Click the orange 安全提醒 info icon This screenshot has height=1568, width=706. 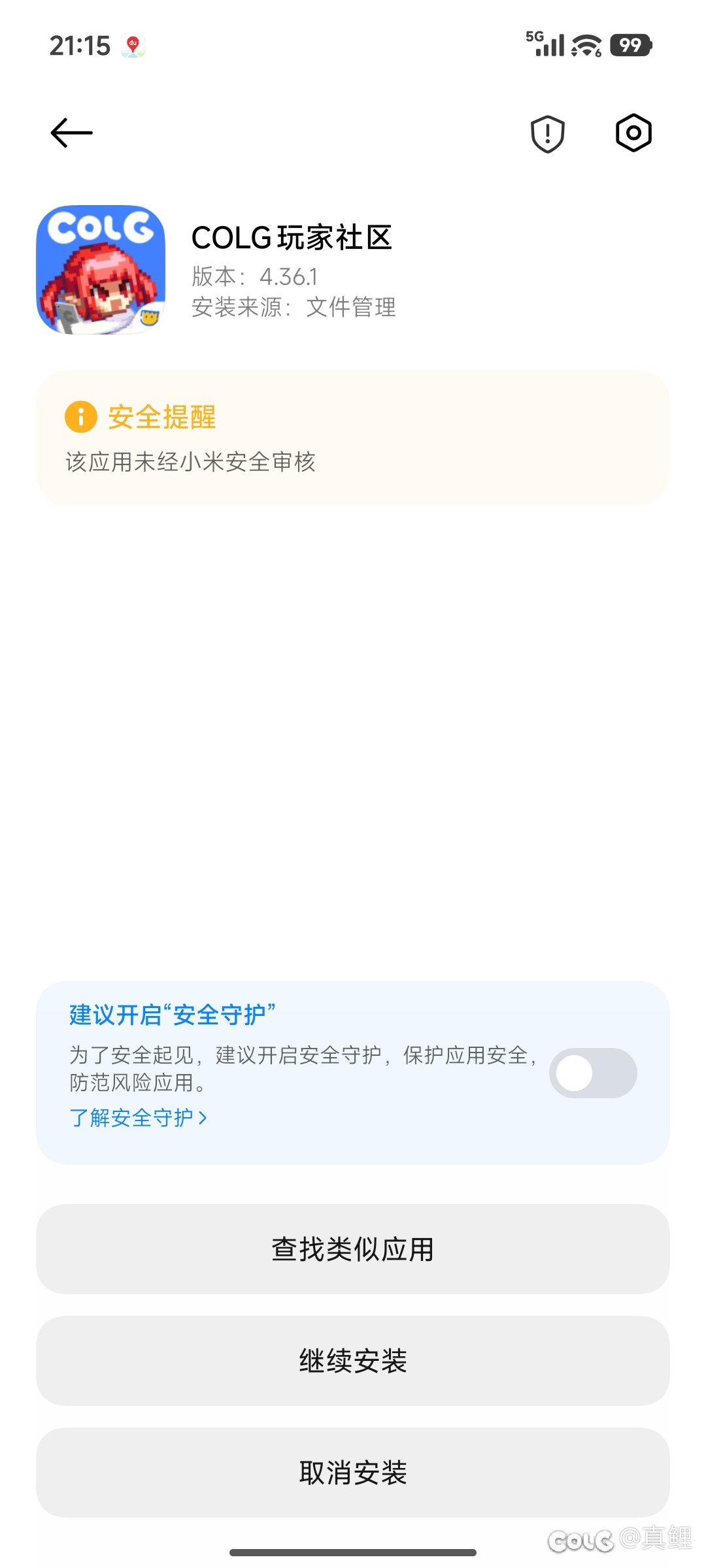click(x=80, y=417)
